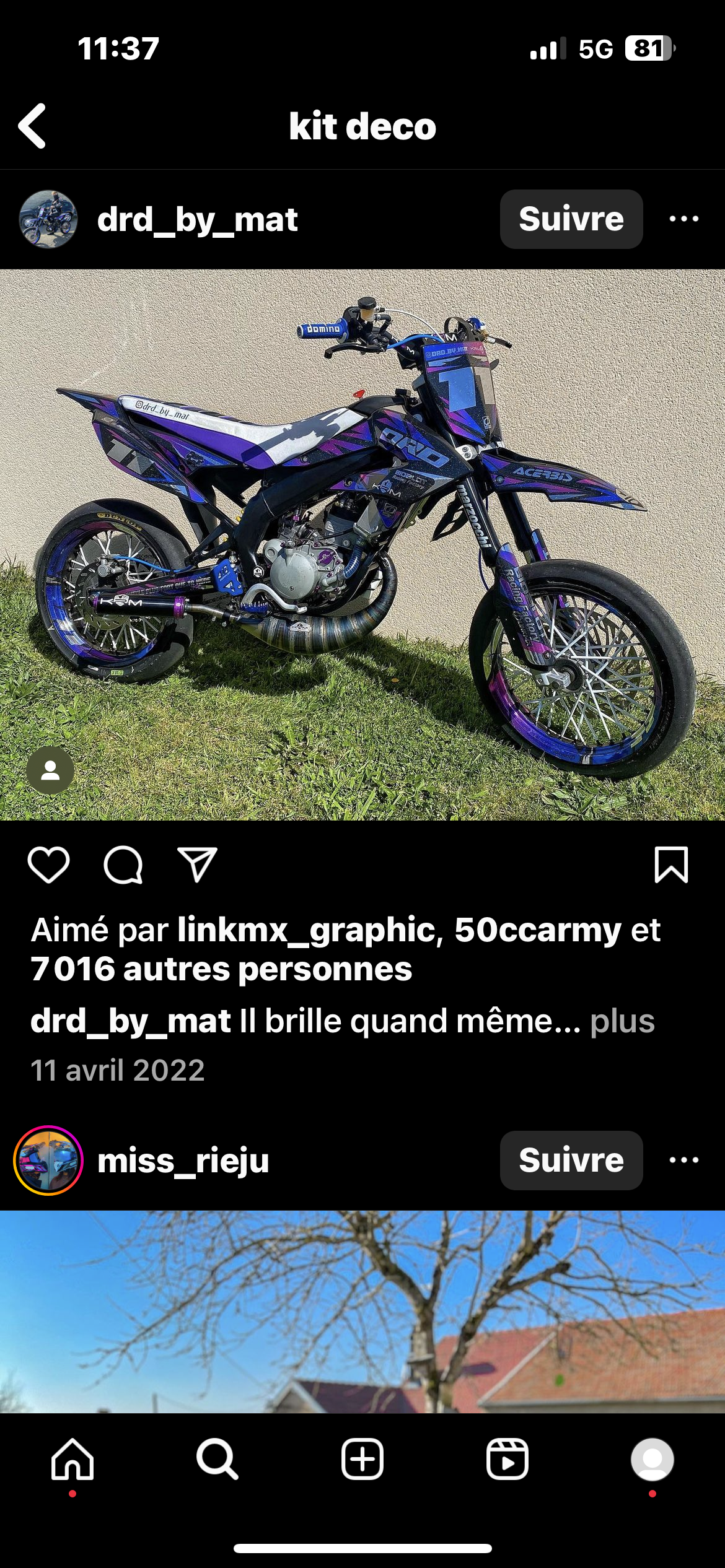Open more options for drd_by_mat's post

(683, 219)
